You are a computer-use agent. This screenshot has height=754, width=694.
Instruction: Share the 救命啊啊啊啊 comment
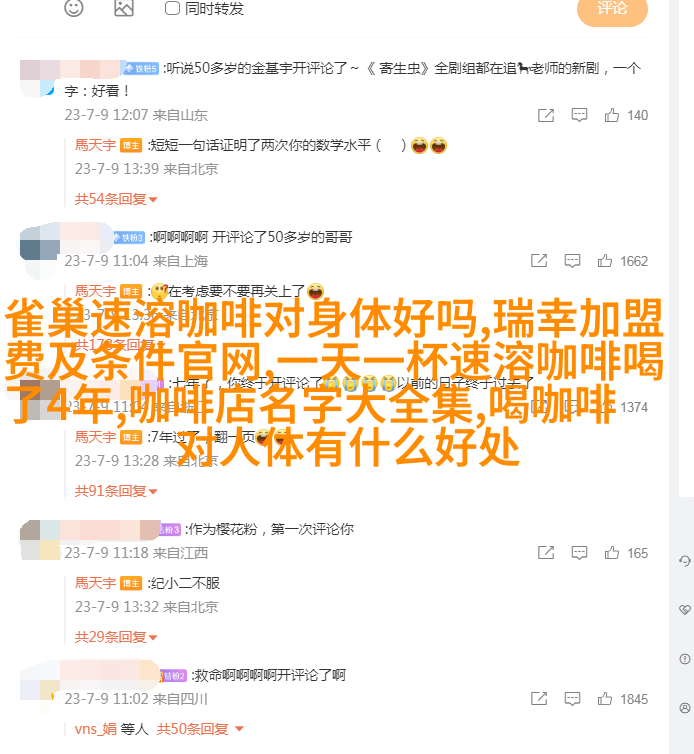click(x=539, y=699)
